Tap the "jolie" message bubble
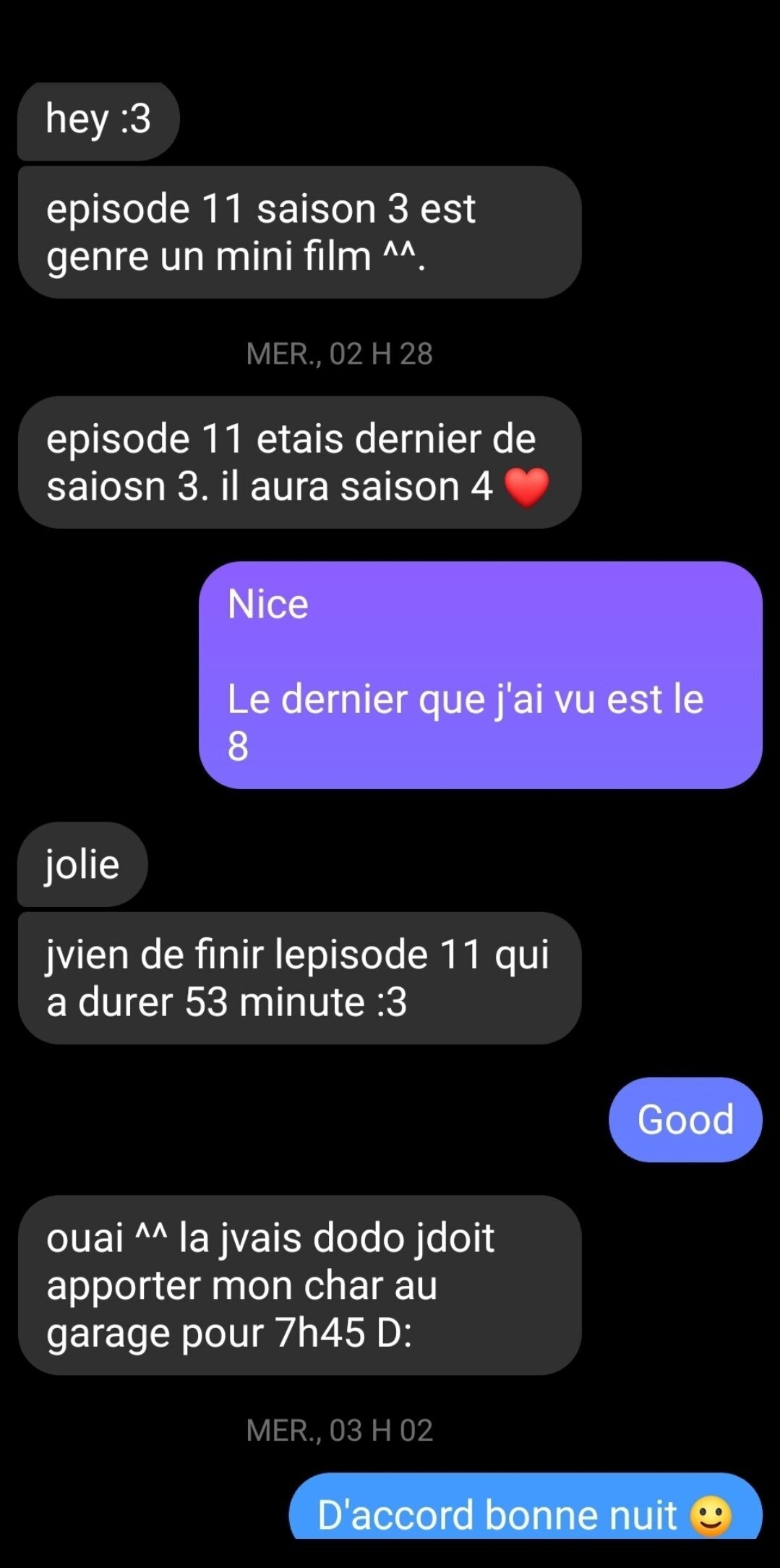Viewport: 780px width, 1568px height. [82, 864]
